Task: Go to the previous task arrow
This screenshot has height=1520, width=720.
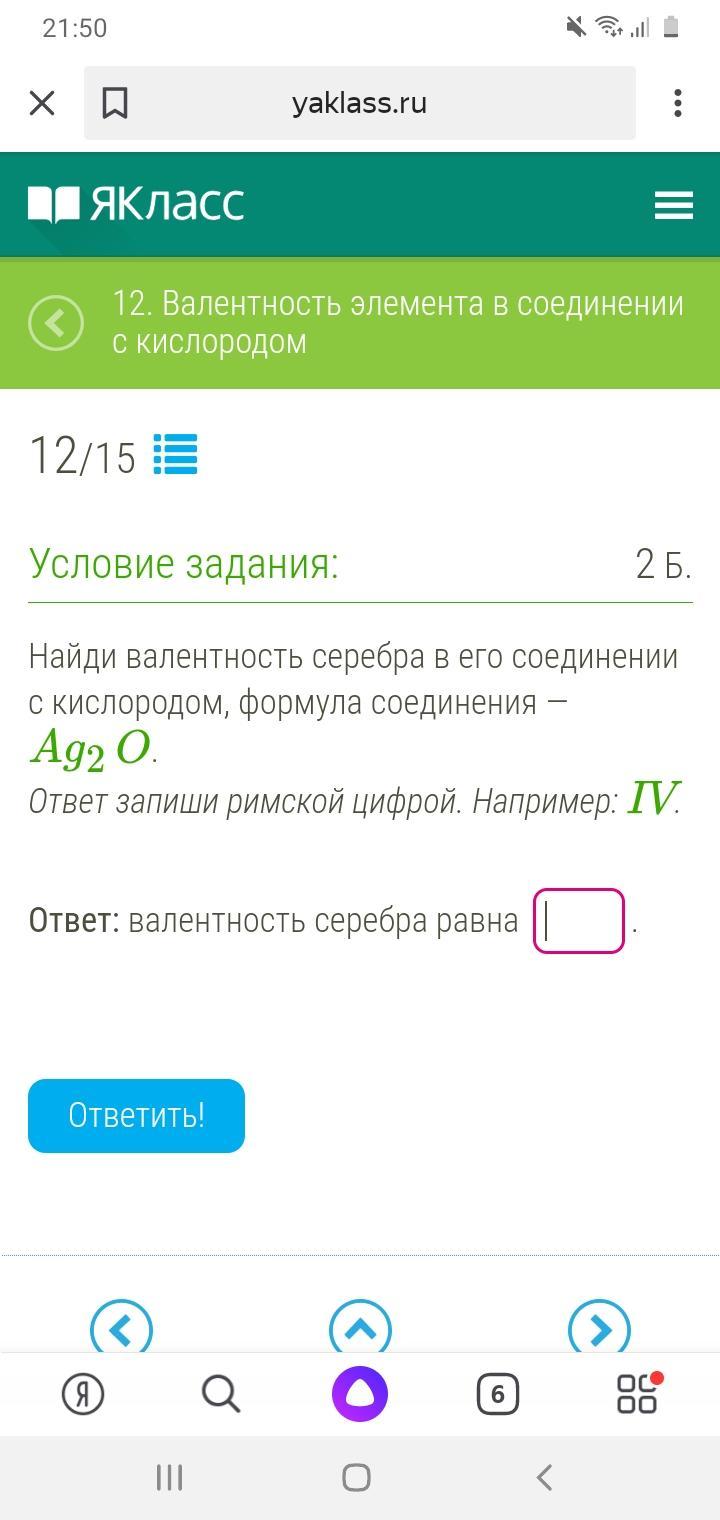Action: (121, 1330)
